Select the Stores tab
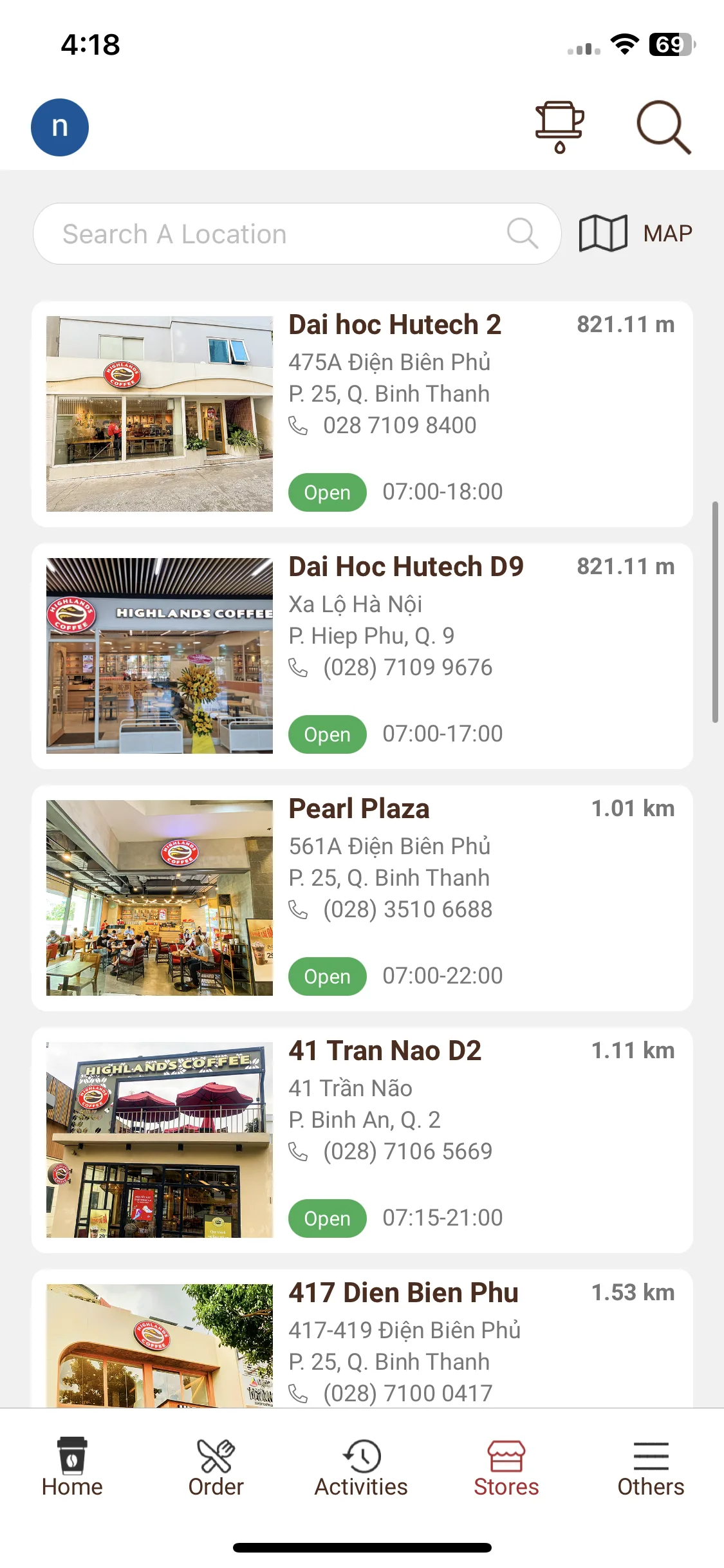724x1568 pixels. click(x=506, y=1467)
